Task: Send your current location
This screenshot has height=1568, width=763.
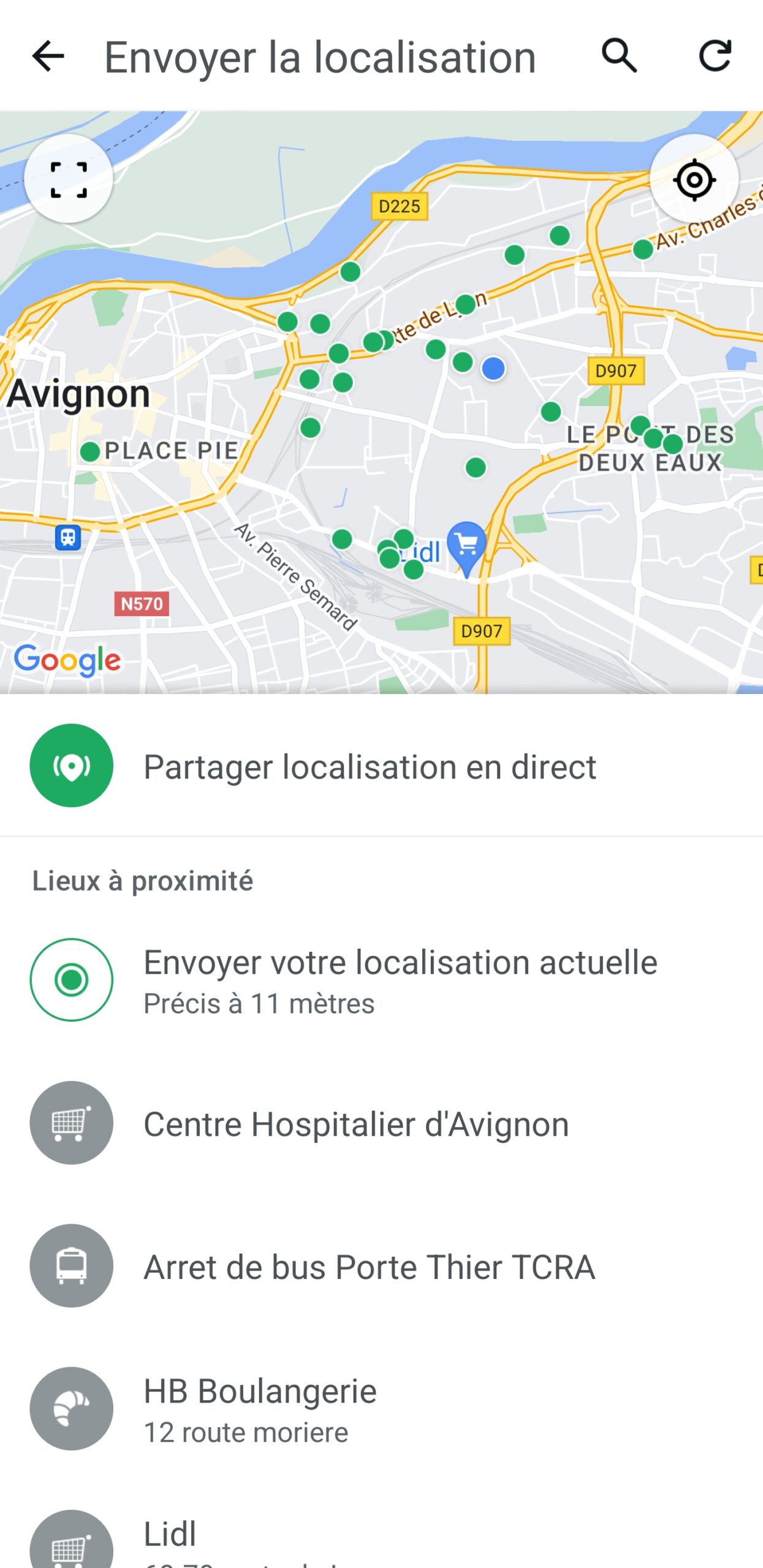Action: pos(381,980)
